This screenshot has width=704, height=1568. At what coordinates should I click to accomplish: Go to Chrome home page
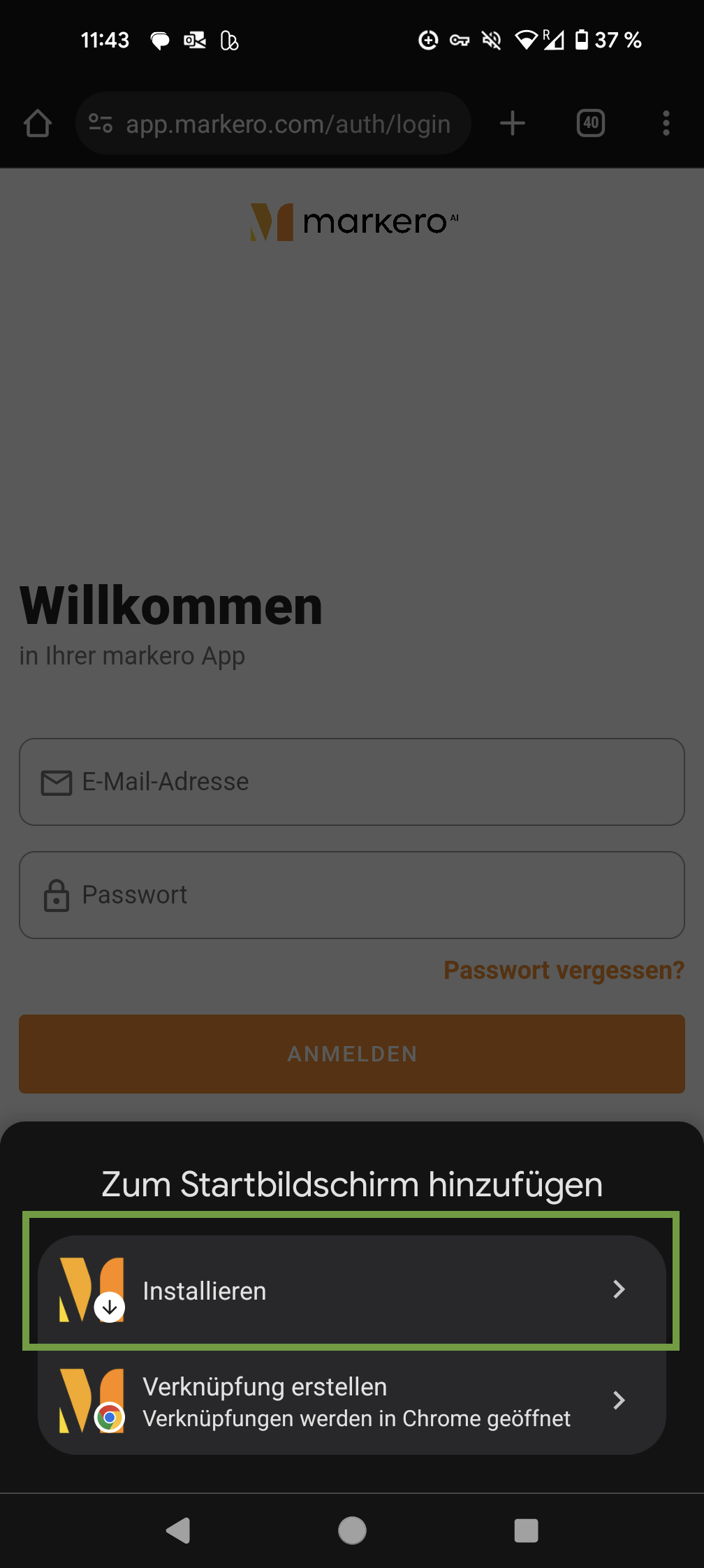(38, 124)
